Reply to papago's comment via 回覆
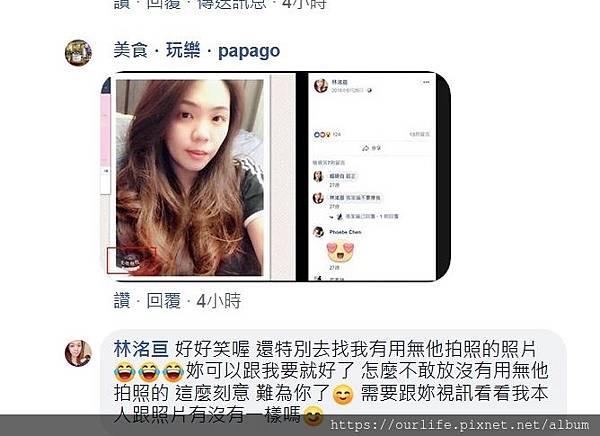This screenshot has height=436, width=600. (x=163, y=300)
